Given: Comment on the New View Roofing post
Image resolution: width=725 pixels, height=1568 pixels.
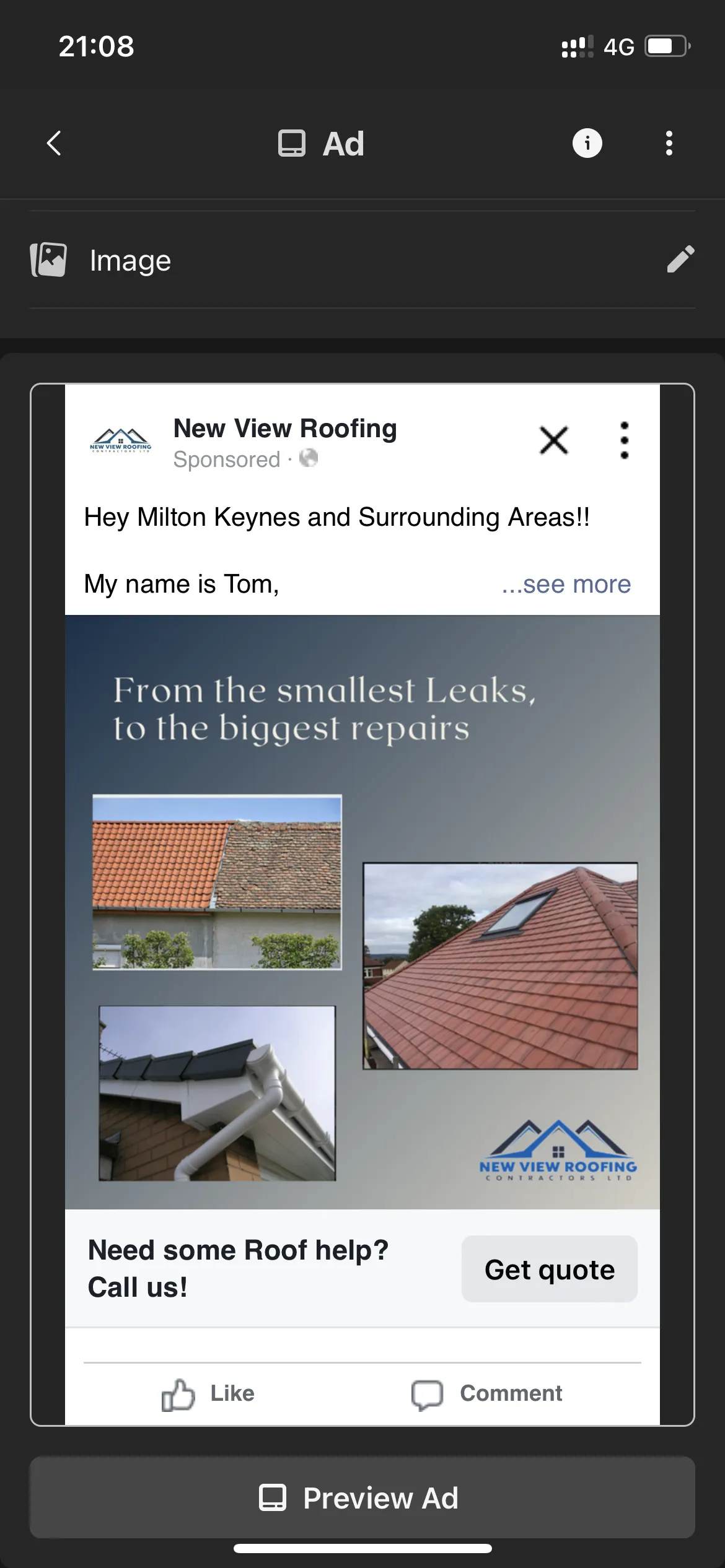Looking at the screenshot, I should point(487,1393).
